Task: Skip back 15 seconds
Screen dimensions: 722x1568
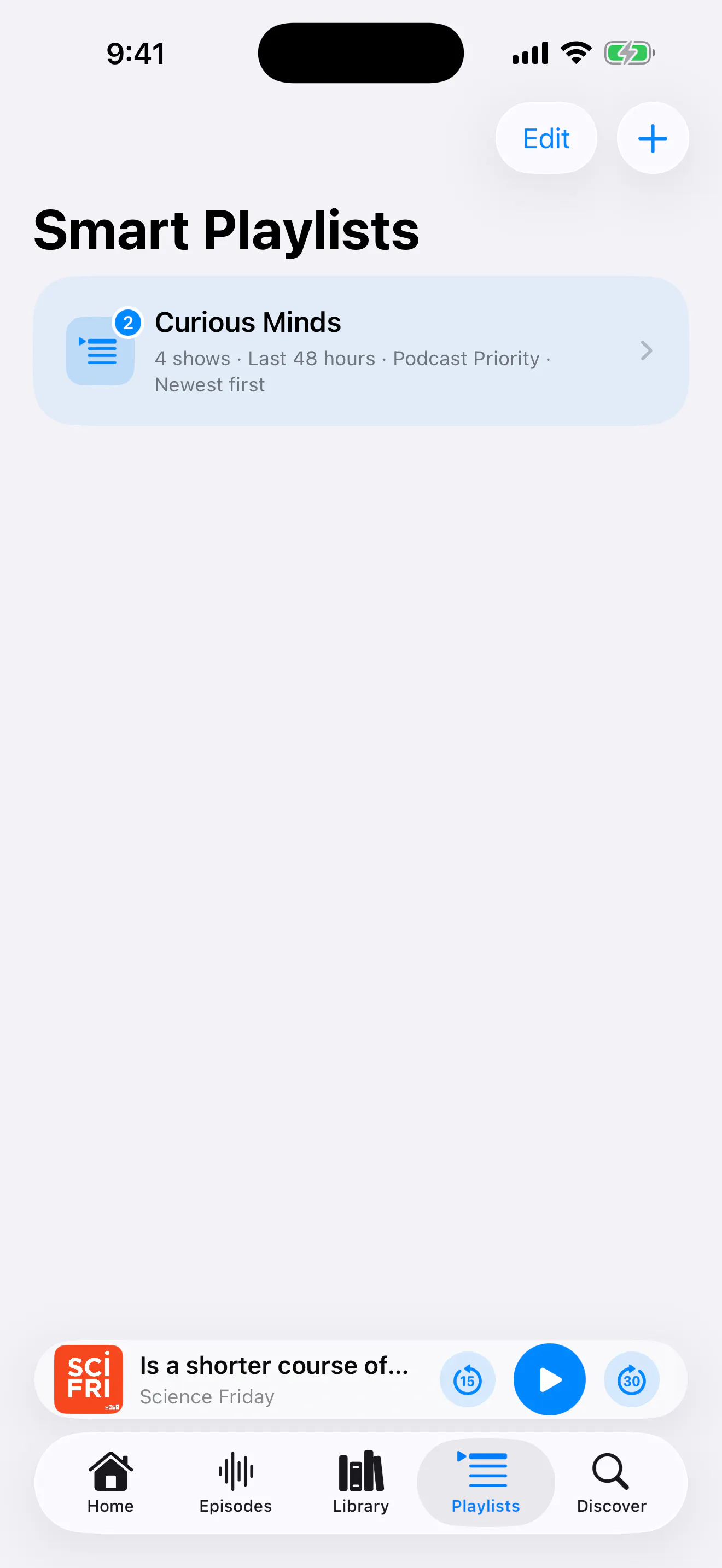Action: coord(467,1380)
